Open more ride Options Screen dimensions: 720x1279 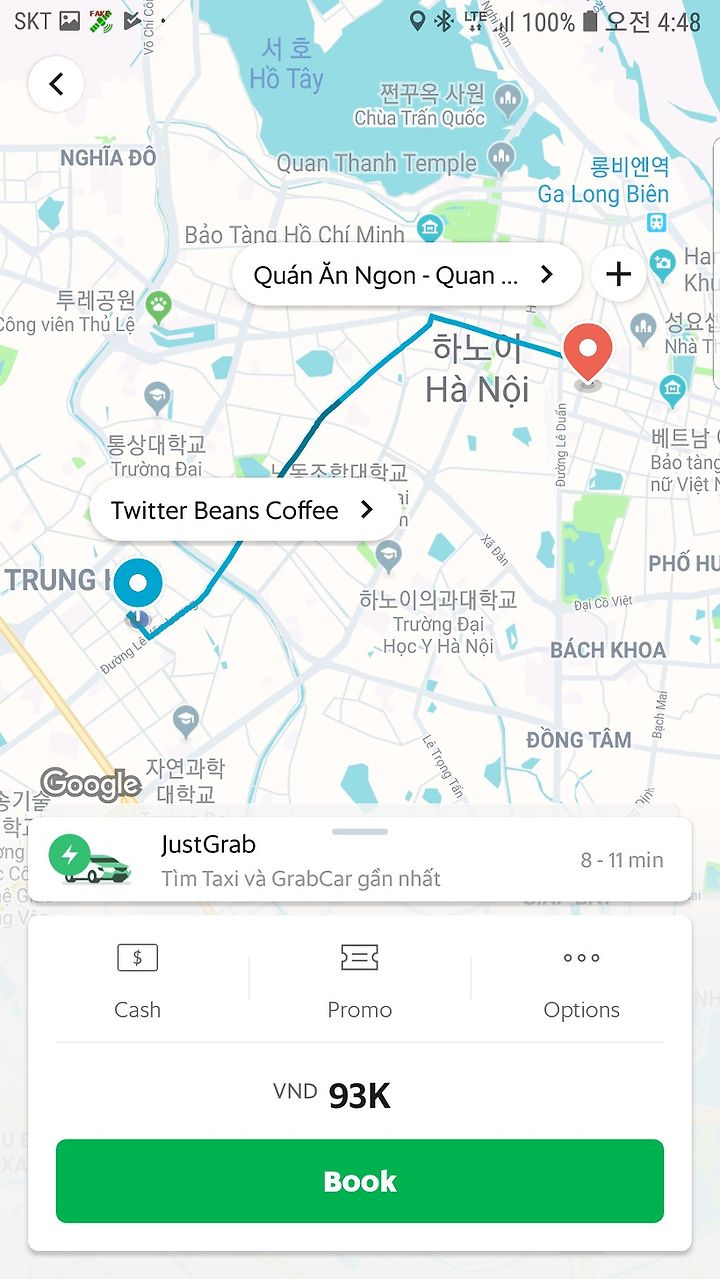[x=582, y=982]
